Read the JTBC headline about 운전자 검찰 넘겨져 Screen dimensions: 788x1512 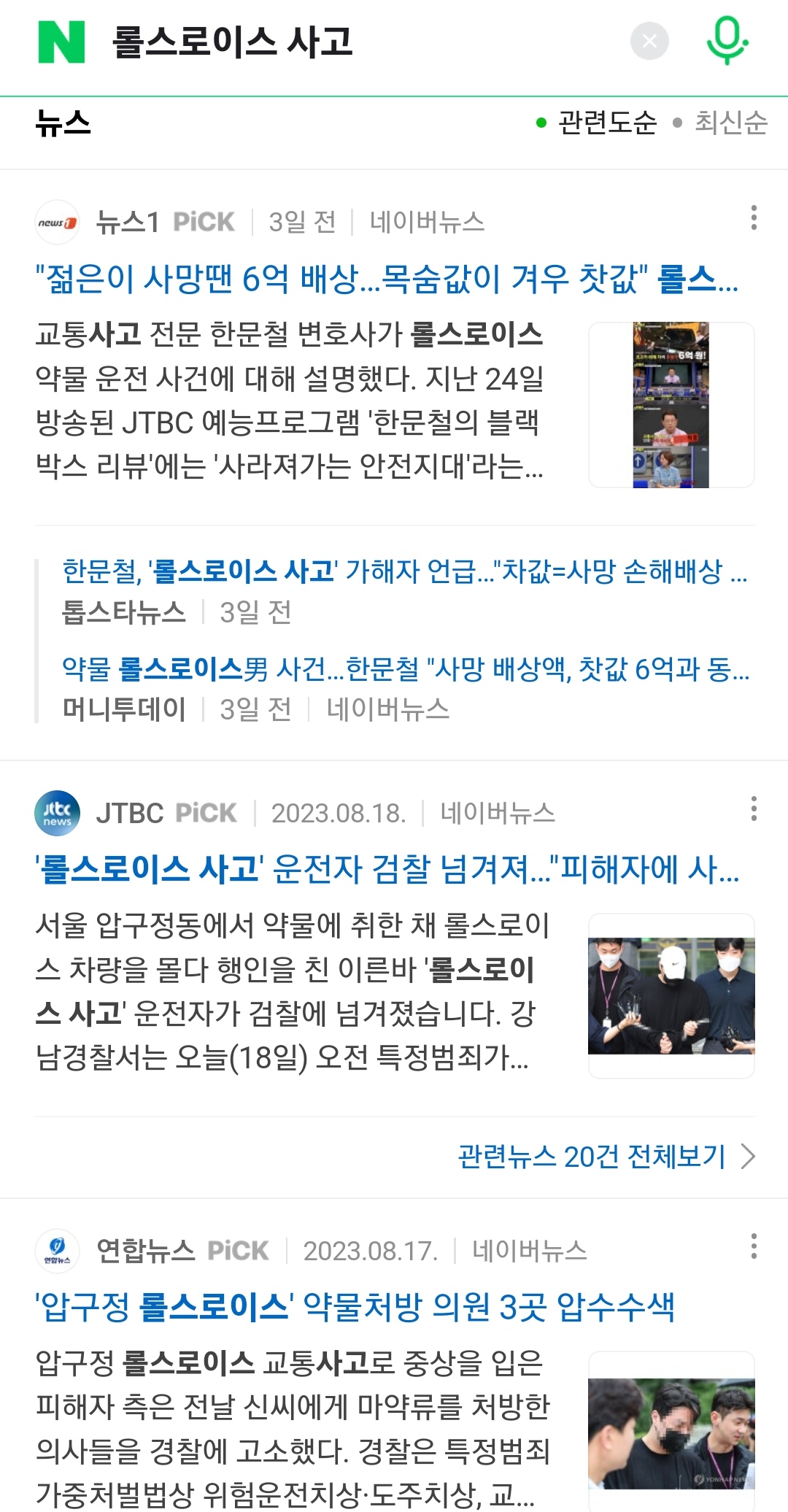(x=387, y=869)
